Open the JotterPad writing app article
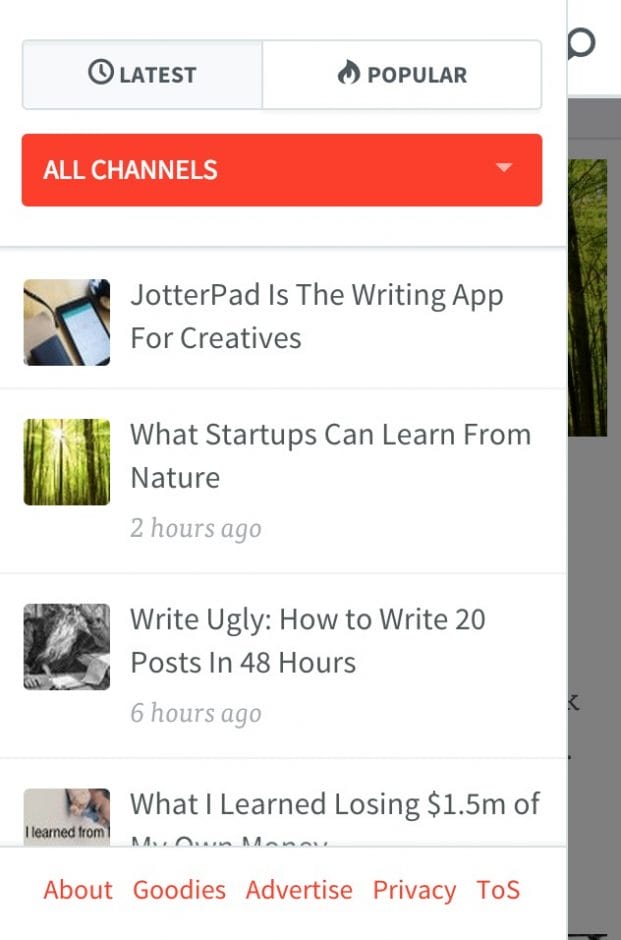 click(316, 316)
